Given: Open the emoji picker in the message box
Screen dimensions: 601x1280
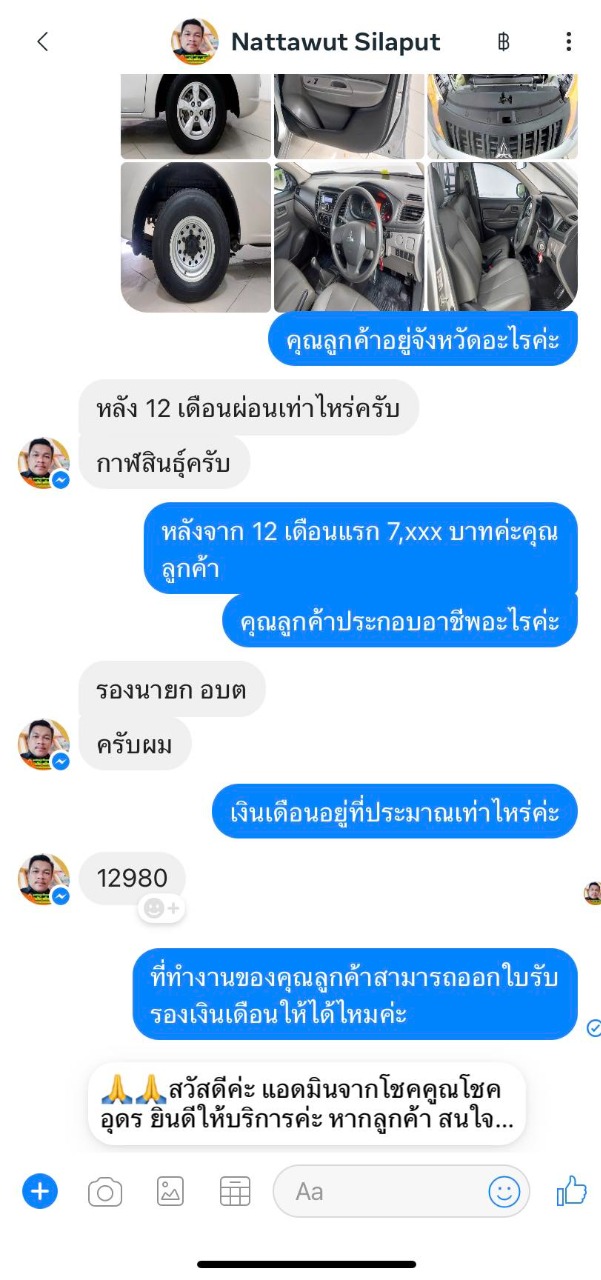Looking at the screenshot, I should (x=504, y=1191).
